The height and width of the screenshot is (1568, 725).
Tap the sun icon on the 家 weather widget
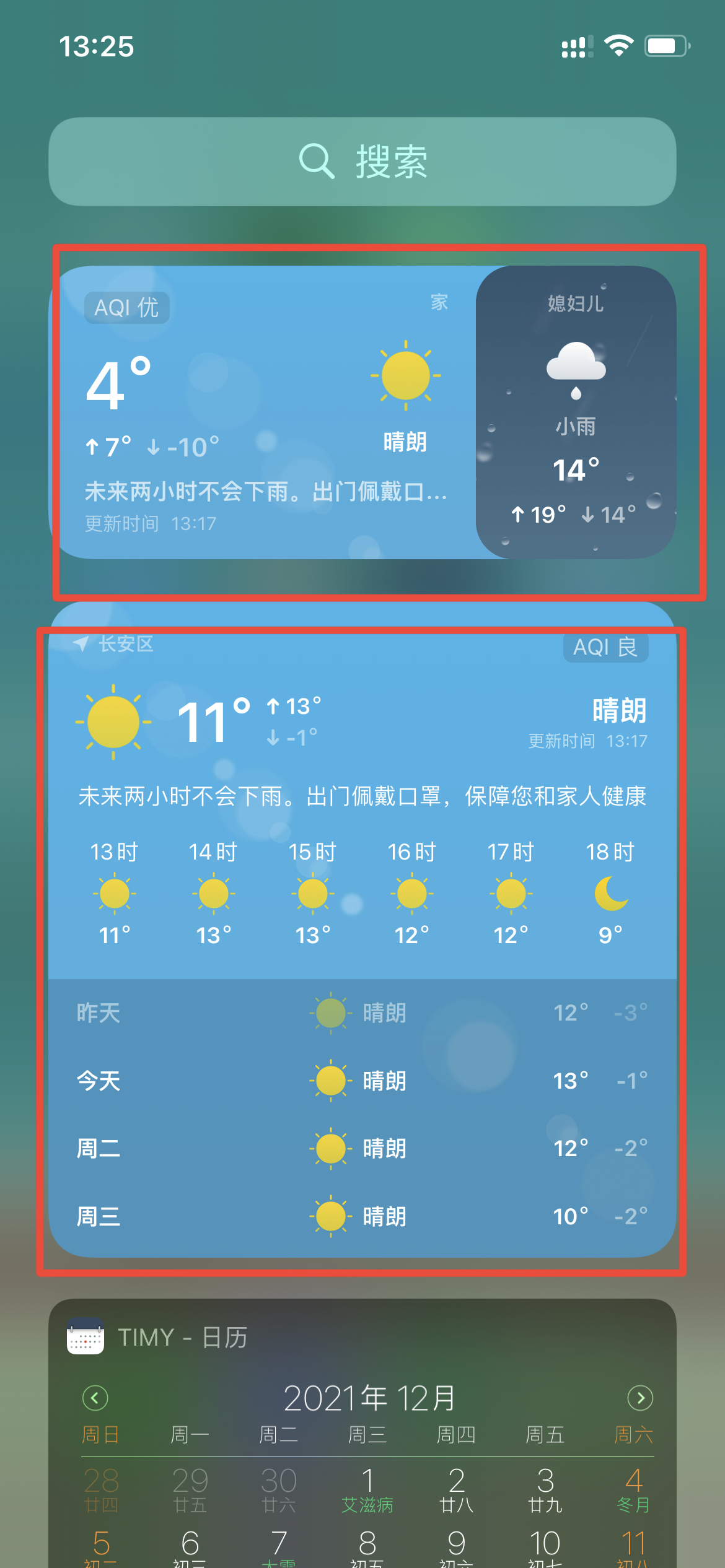click(x=406, y=375)
